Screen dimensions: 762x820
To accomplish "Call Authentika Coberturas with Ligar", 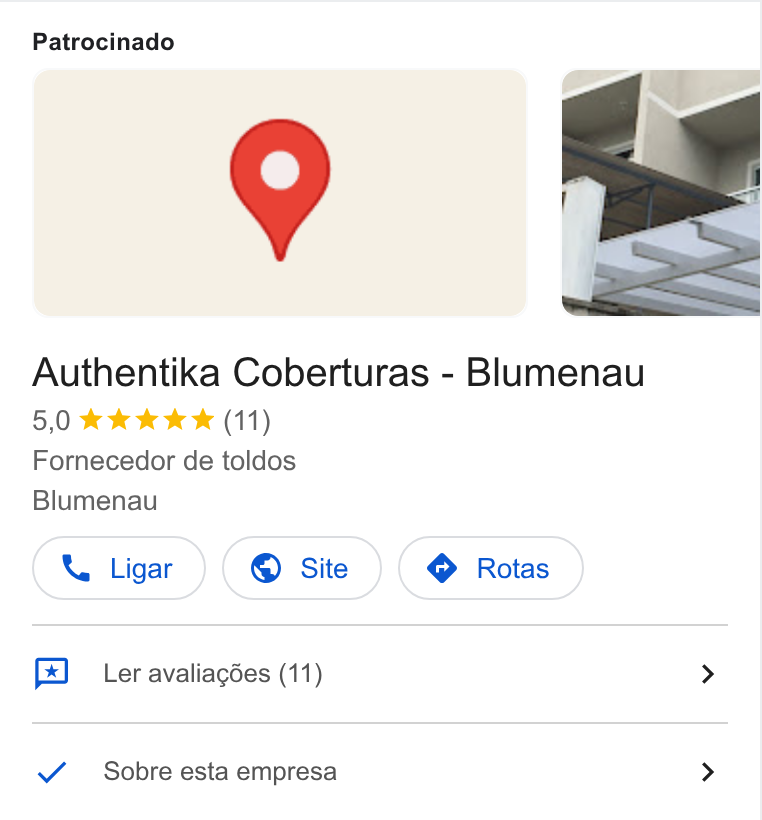I will click(x=119, y=568).
